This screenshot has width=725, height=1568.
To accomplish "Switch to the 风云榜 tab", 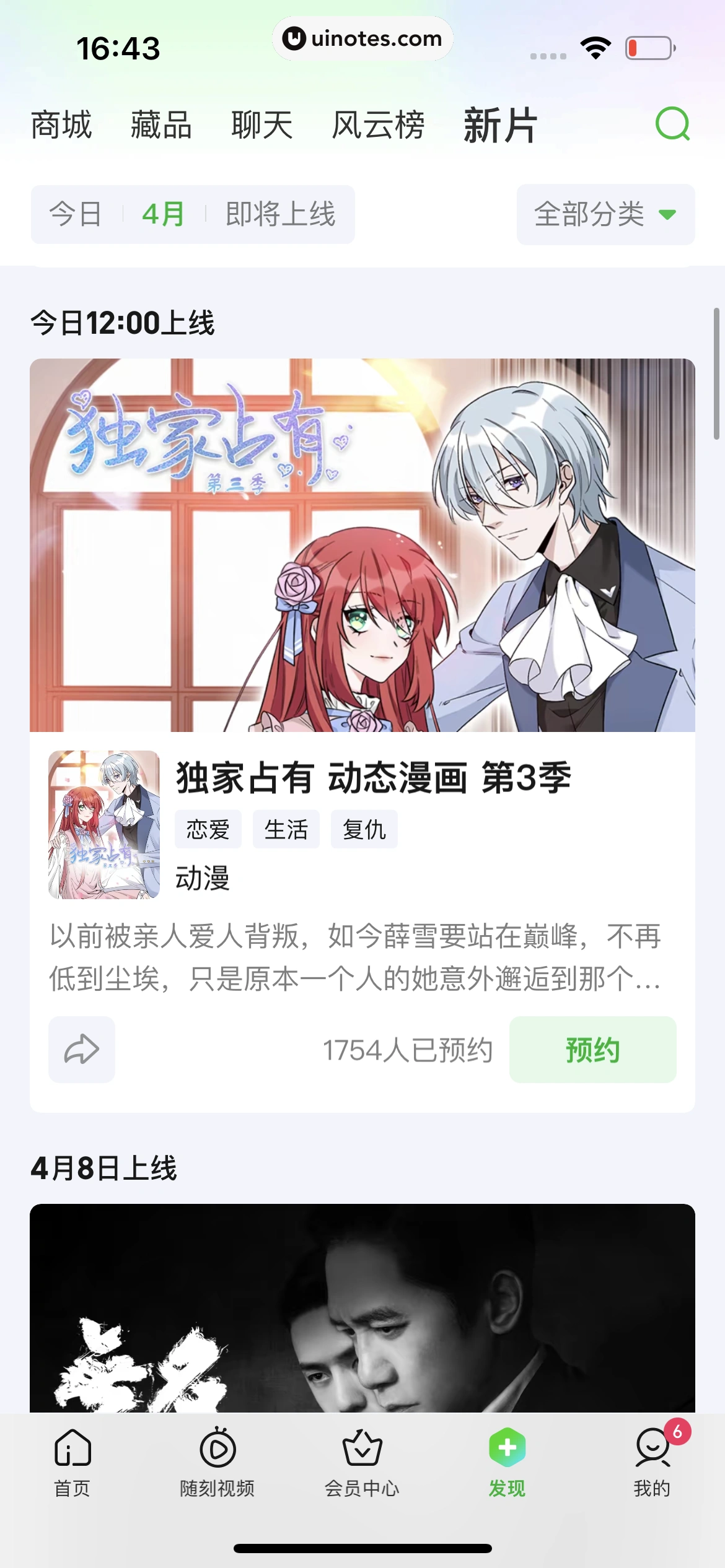I will [x=378, y=125].
